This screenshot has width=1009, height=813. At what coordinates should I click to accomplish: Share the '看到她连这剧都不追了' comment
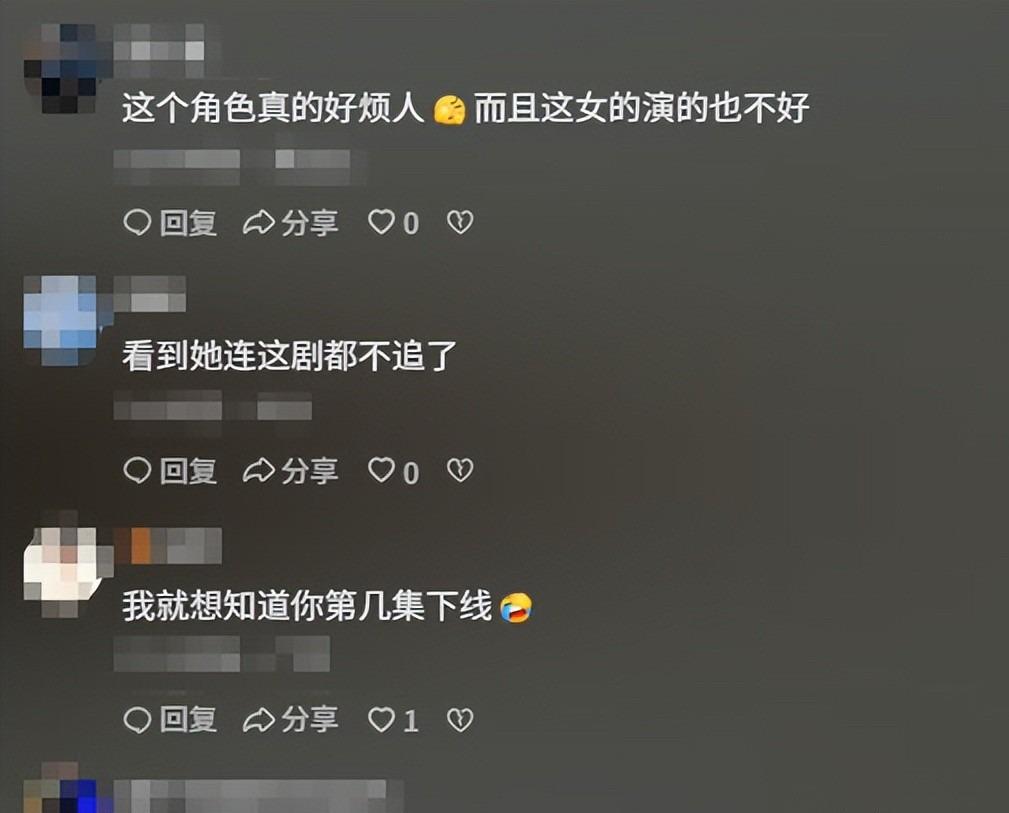[290, 471]
